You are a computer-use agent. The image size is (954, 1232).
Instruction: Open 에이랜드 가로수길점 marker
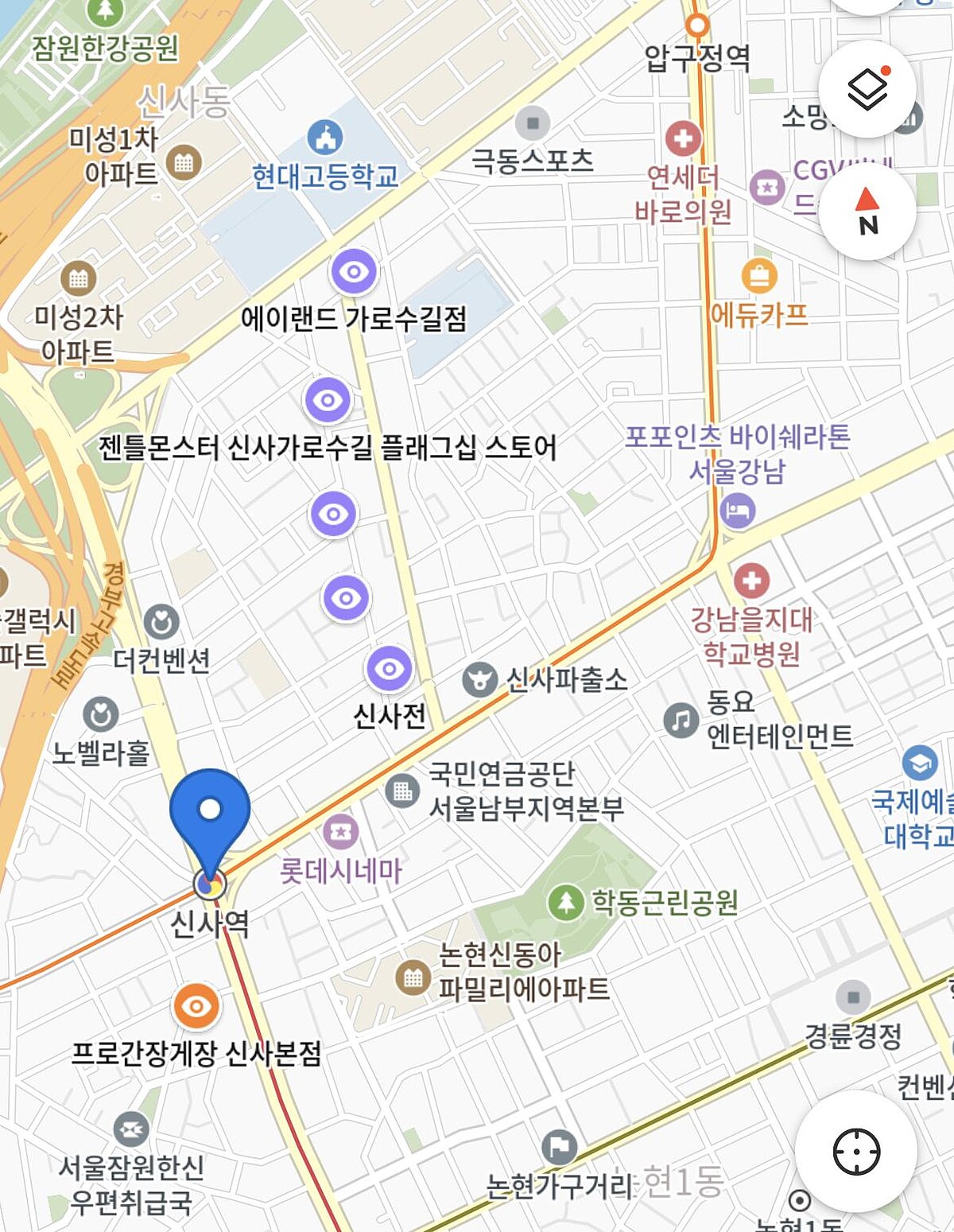[354, 272]
